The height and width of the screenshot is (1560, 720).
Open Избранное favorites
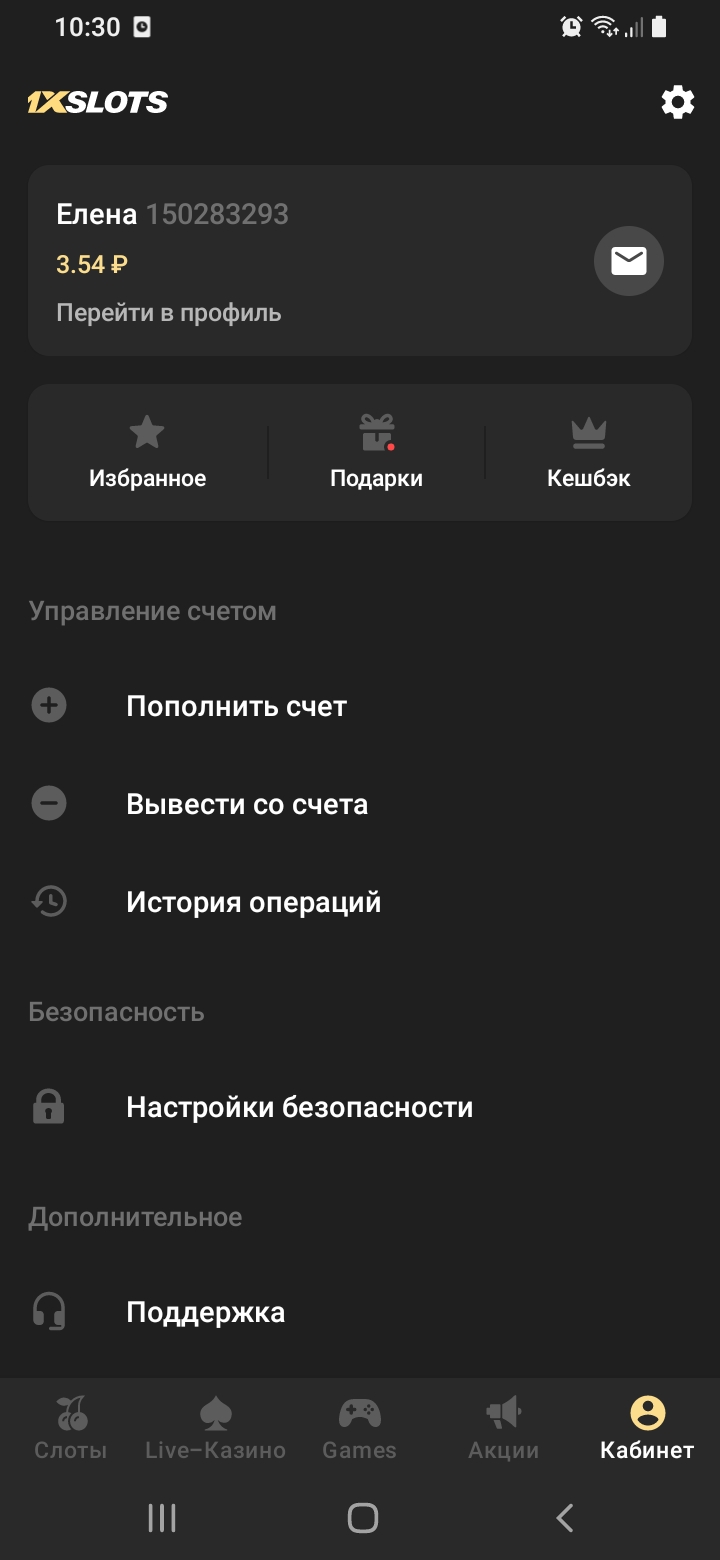148,453
